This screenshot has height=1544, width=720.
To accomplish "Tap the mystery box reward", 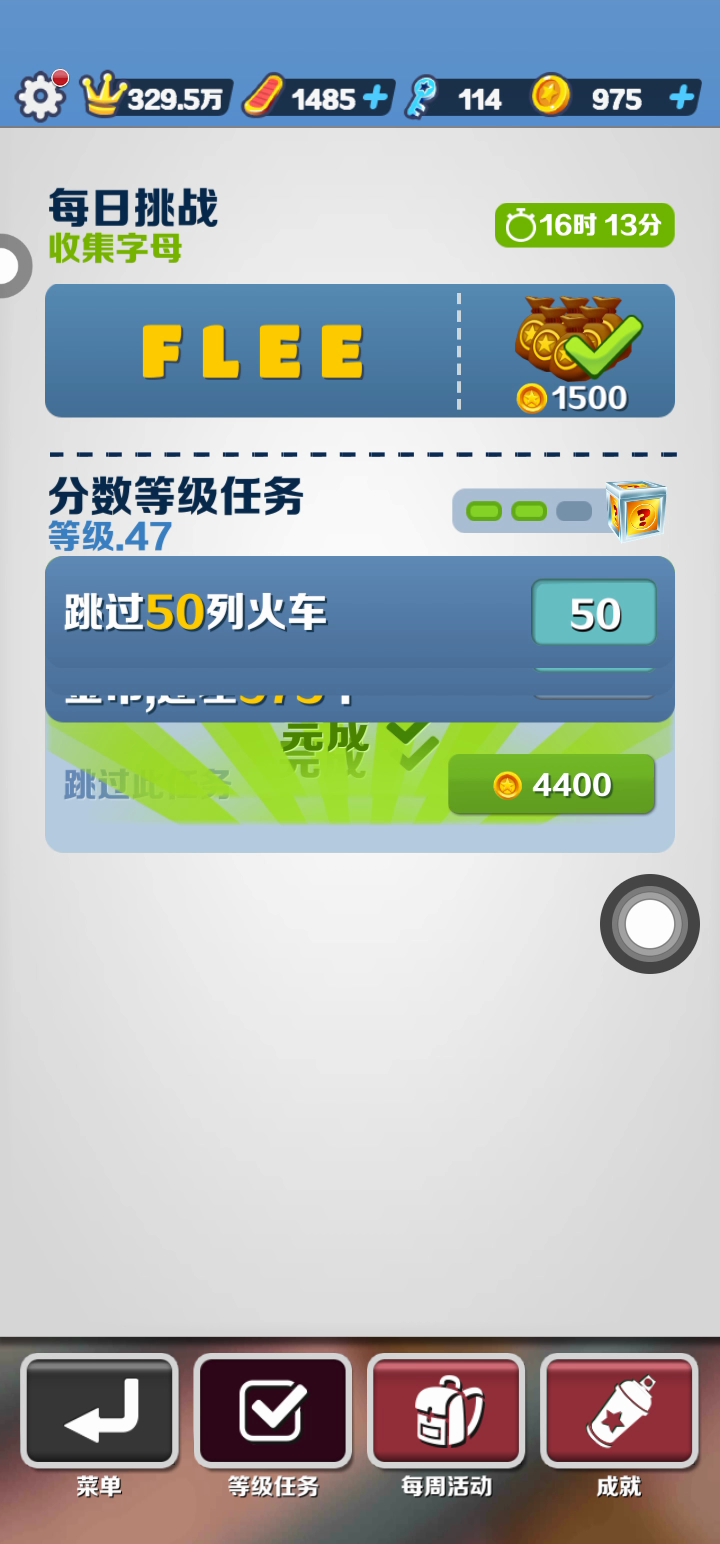I will (636, 510).
